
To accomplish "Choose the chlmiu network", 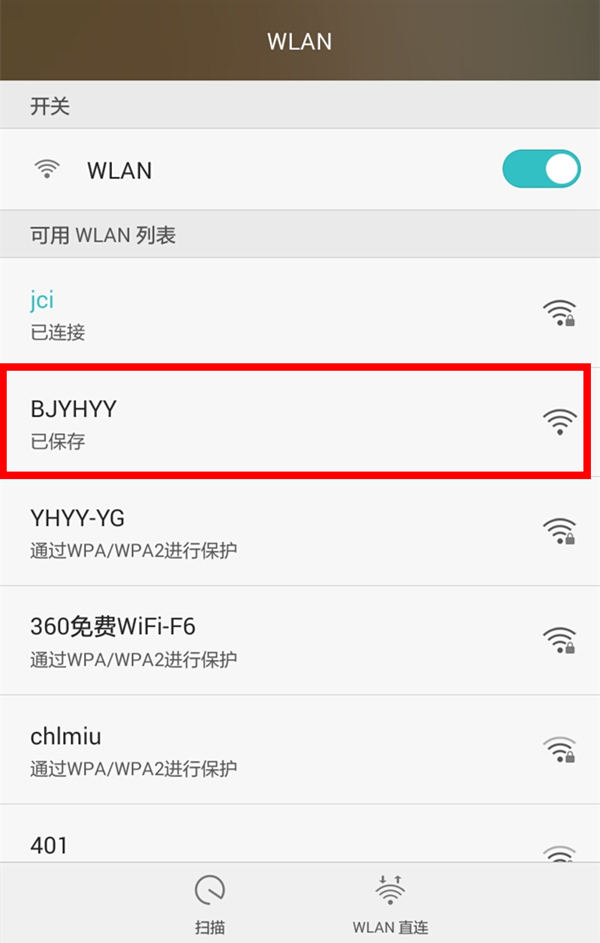I will pyautogui.click(x=300, y=750).
